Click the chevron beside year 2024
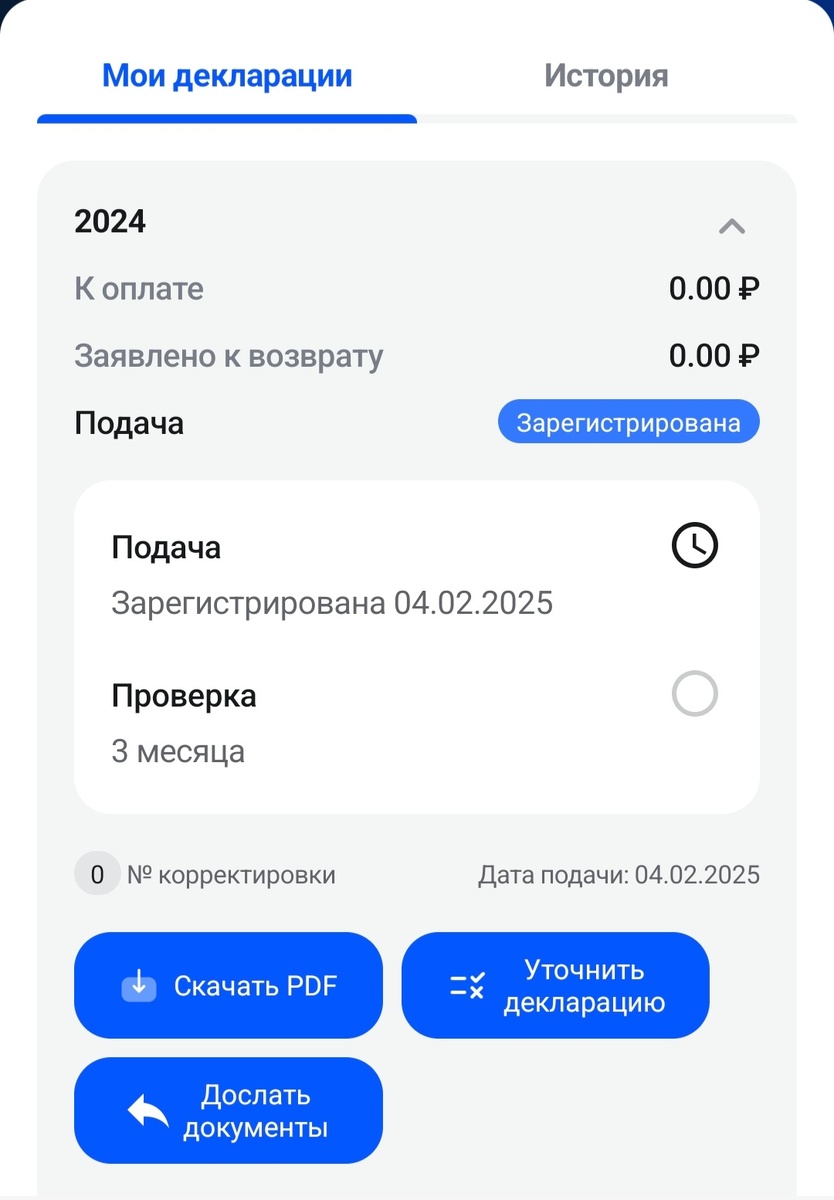 coord(733,226)
